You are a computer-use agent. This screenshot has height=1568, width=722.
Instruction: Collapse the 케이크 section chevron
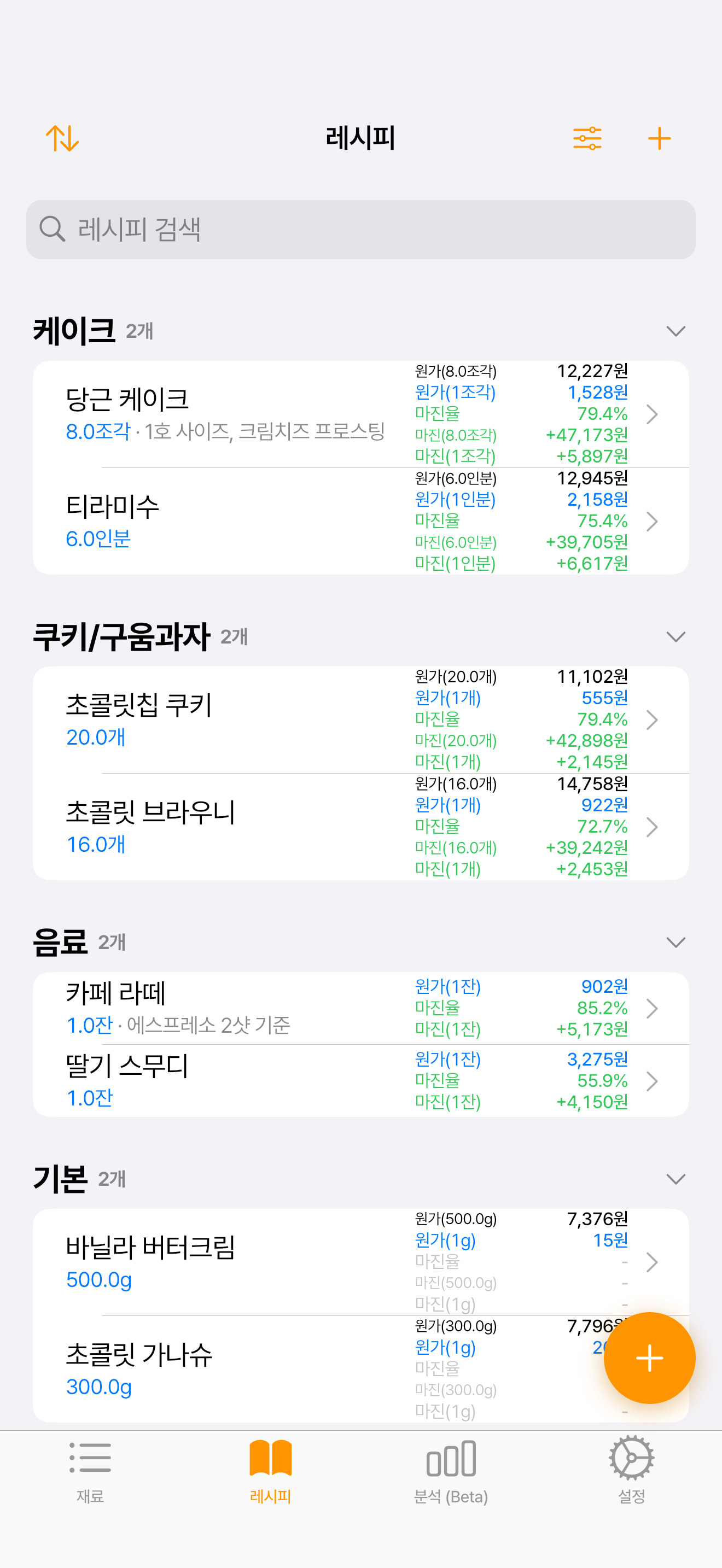point(676,332)
